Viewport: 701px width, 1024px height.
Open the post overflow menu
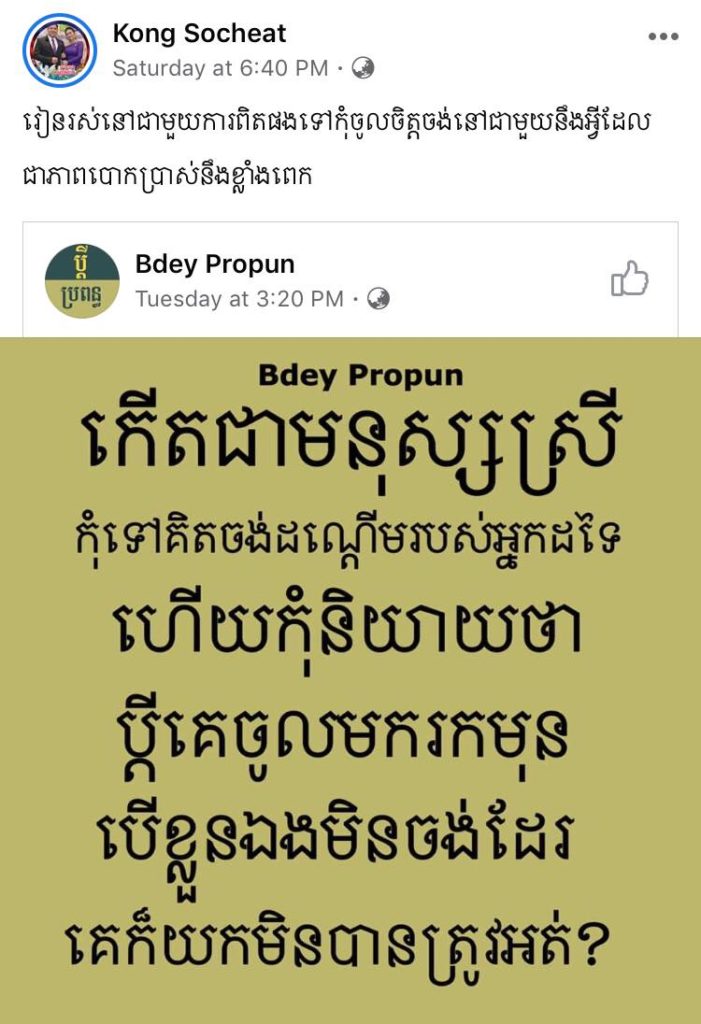tap(662, 37)
